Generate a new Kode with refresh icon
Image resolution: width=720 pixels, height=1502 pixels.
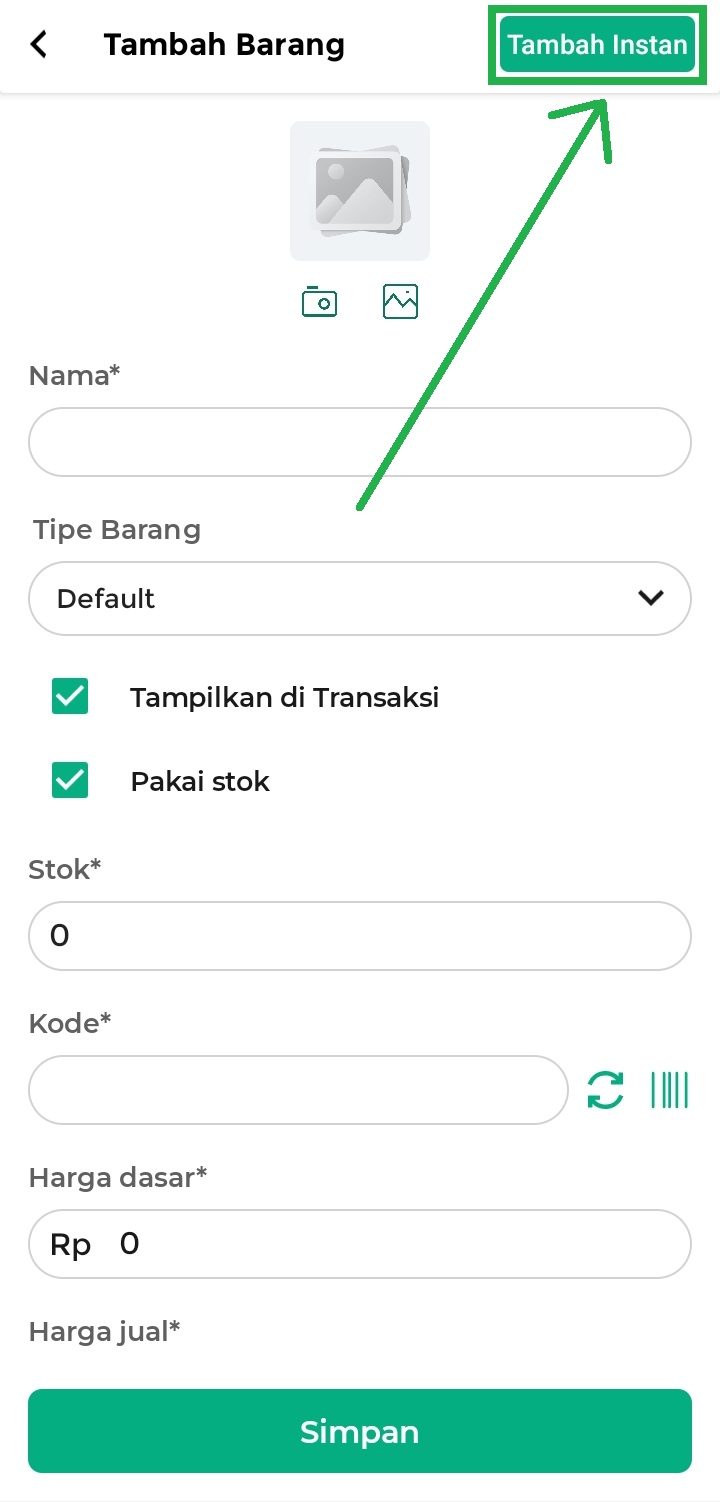[605, 1090]
